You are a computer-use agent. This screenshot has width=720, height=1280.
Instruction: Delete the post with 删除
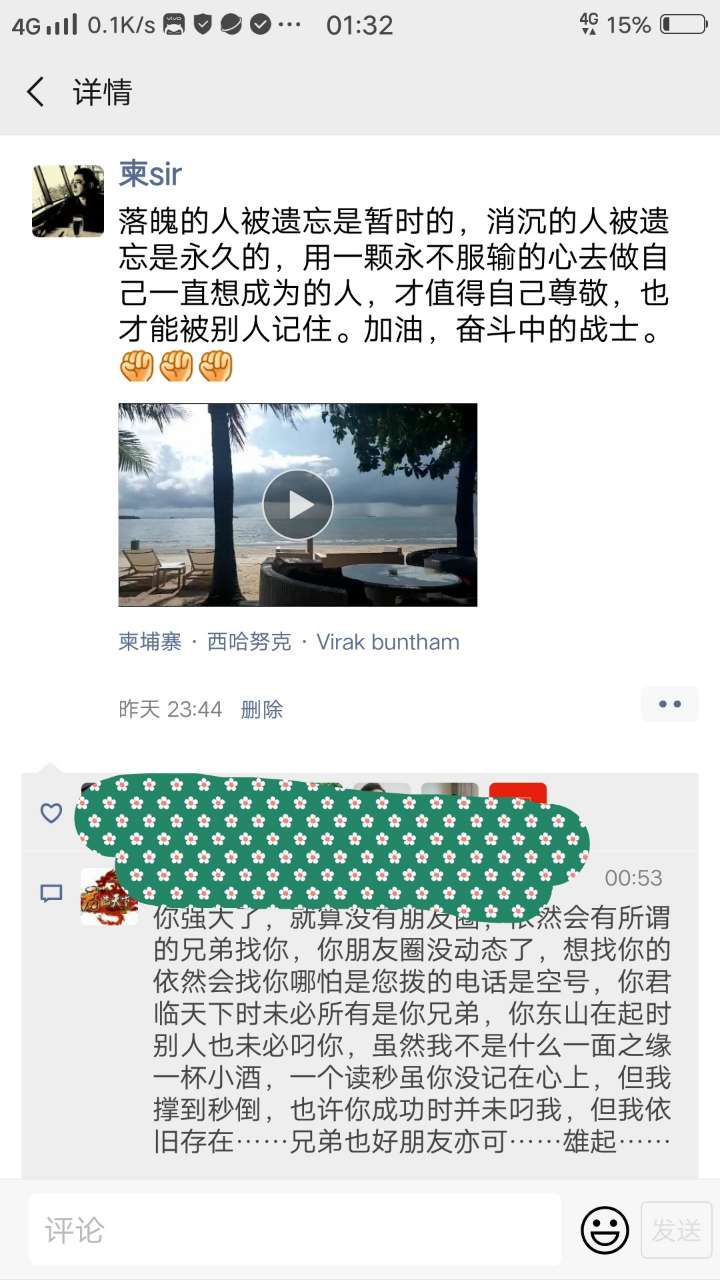262,709
